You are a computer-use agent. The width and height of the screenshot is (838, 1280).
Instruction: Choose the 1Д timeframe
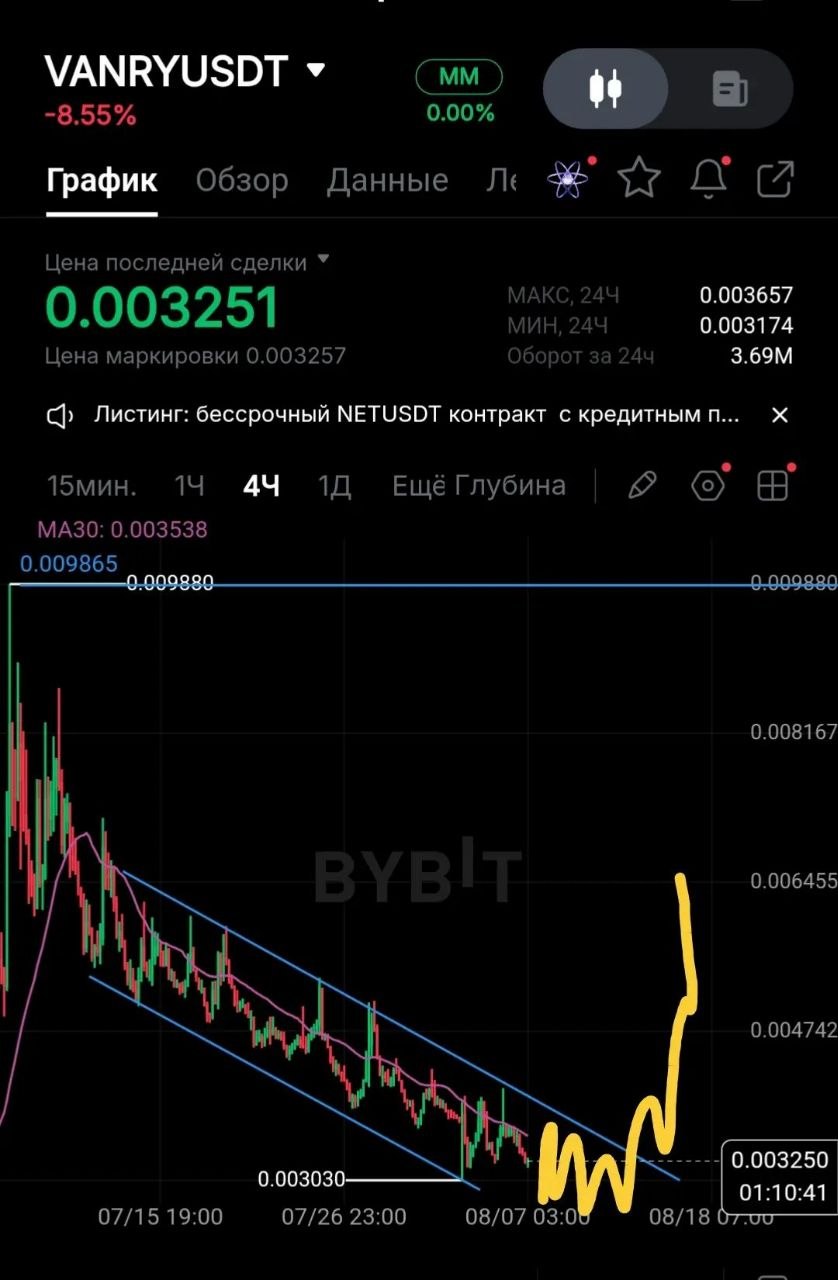[334, 486]
